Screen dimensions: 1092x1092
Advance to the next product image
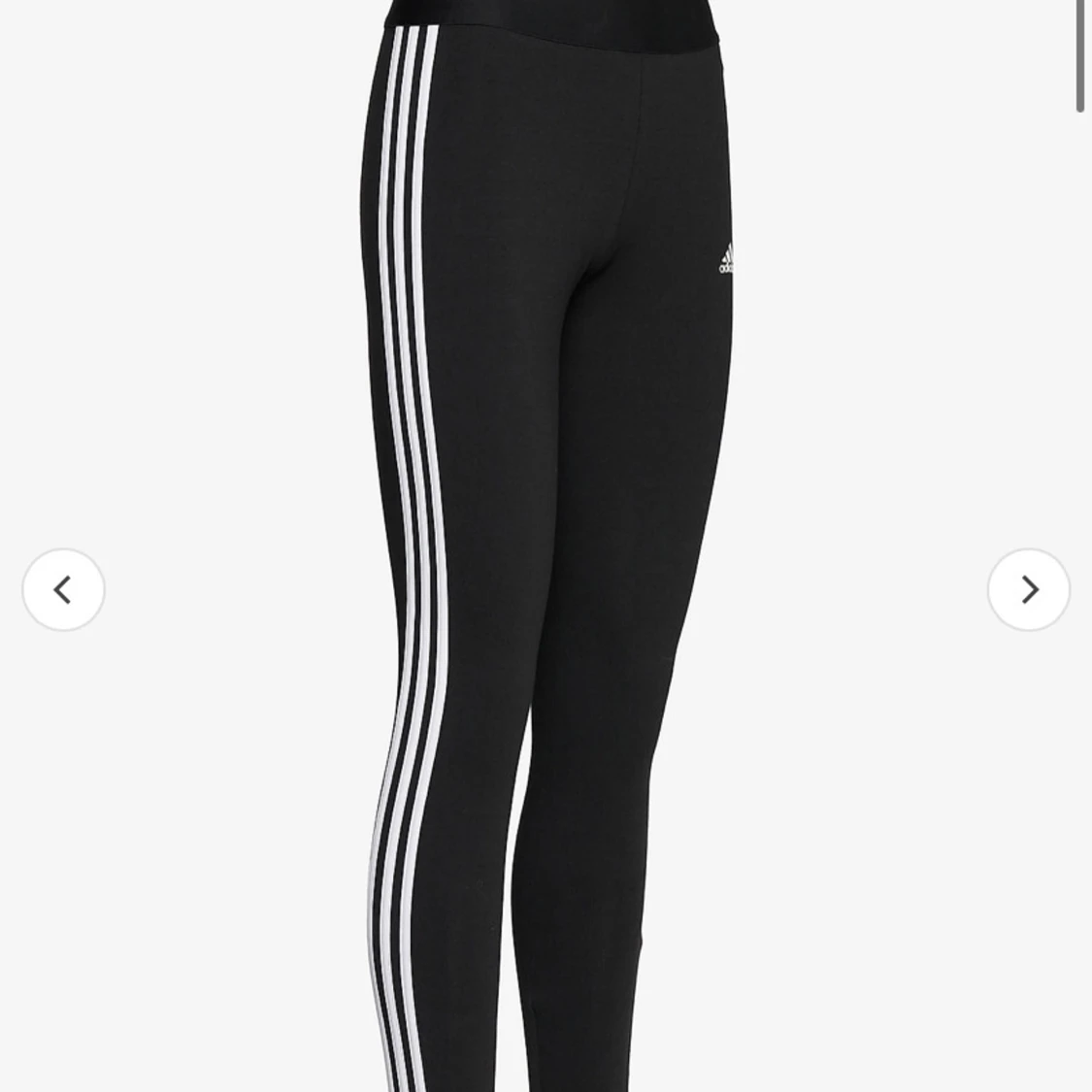1028,589
